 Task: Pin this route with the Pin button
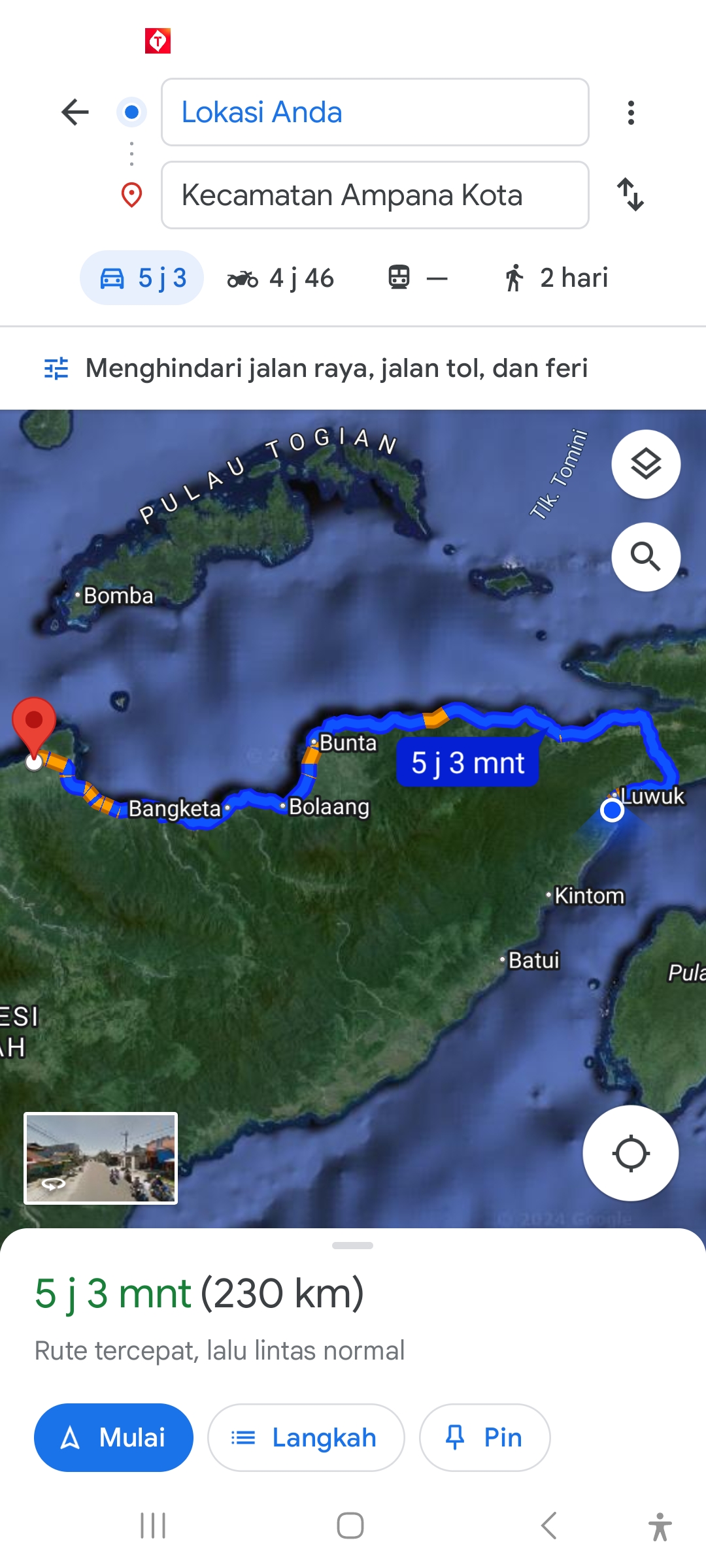click(484, 1437)
